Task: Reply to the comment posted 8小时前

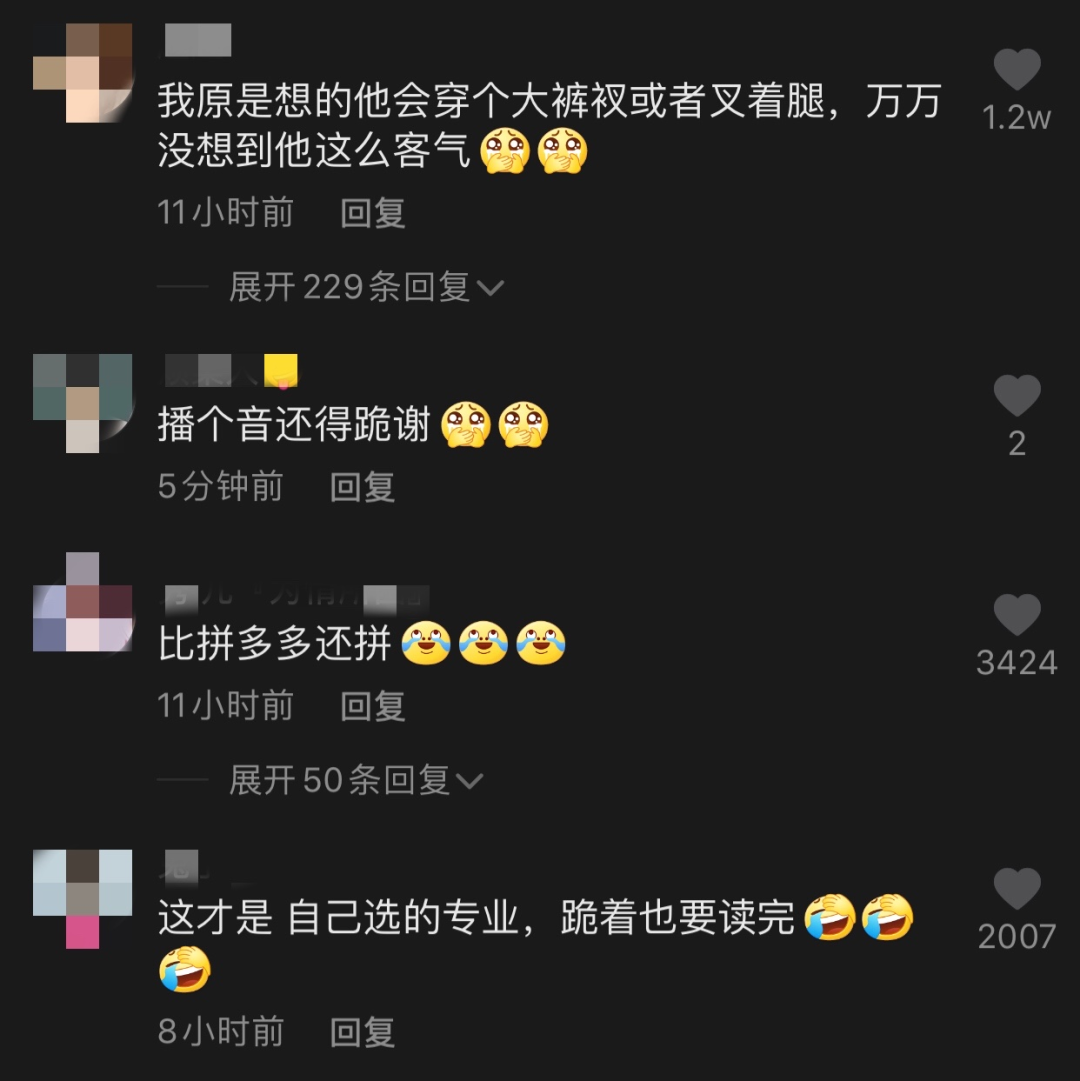Action: pos(362,1032)
